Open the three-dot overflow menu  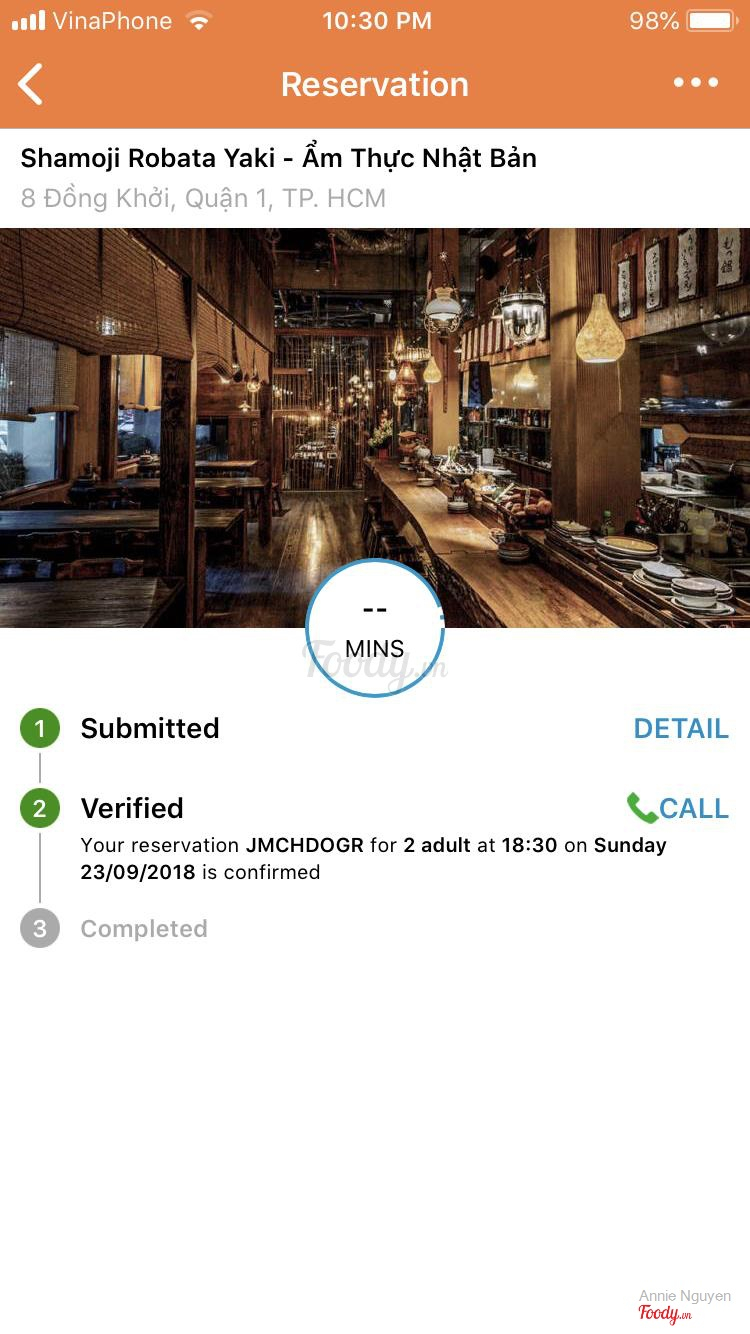[696, 83]
